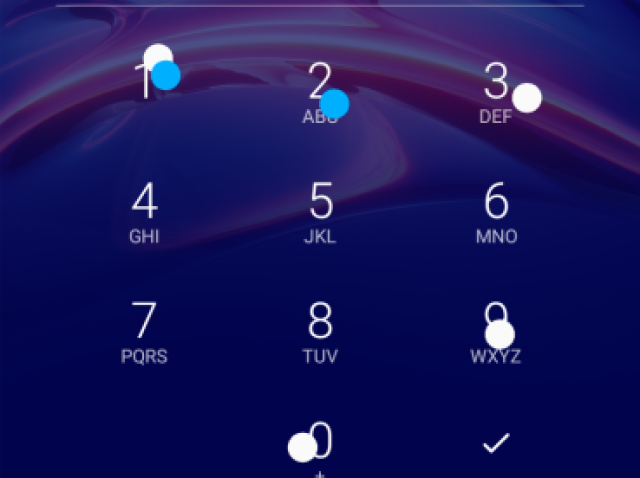
Task: Tap the 2 ABC key
Action: [x=320, y=92]
